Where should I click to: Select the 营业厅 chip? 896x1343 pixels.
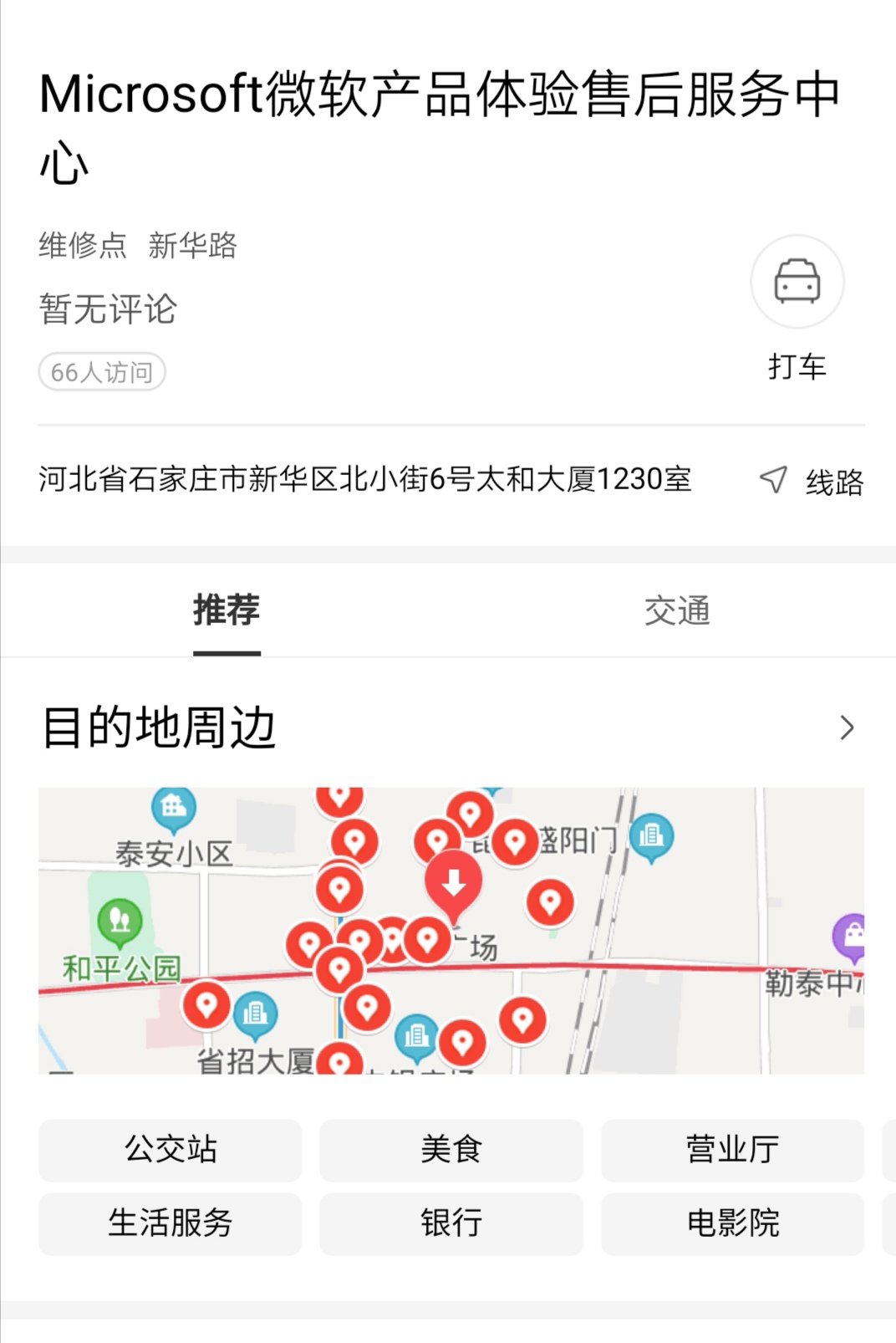[732, 1149]
